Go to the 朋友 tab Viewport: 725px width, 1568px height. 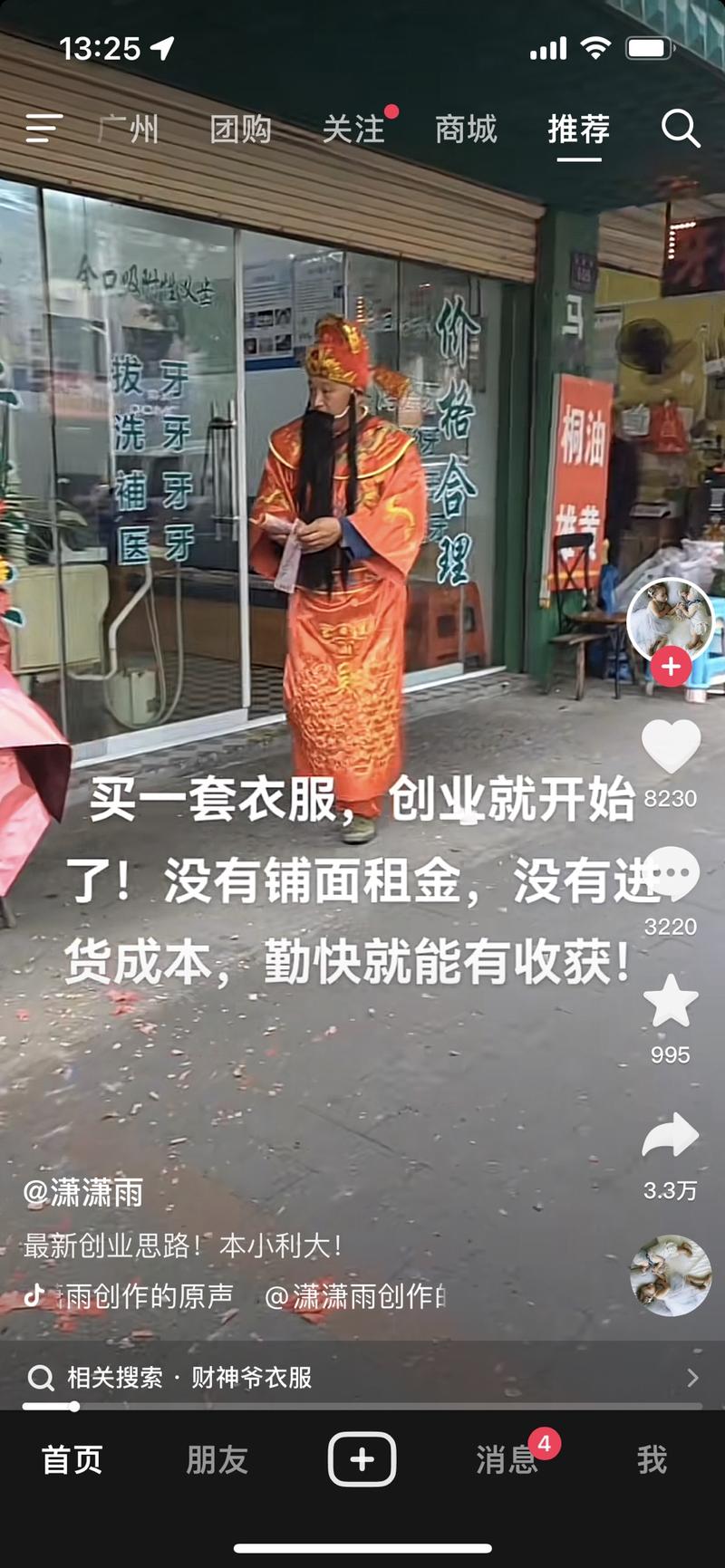click(x=217, y=1459)
